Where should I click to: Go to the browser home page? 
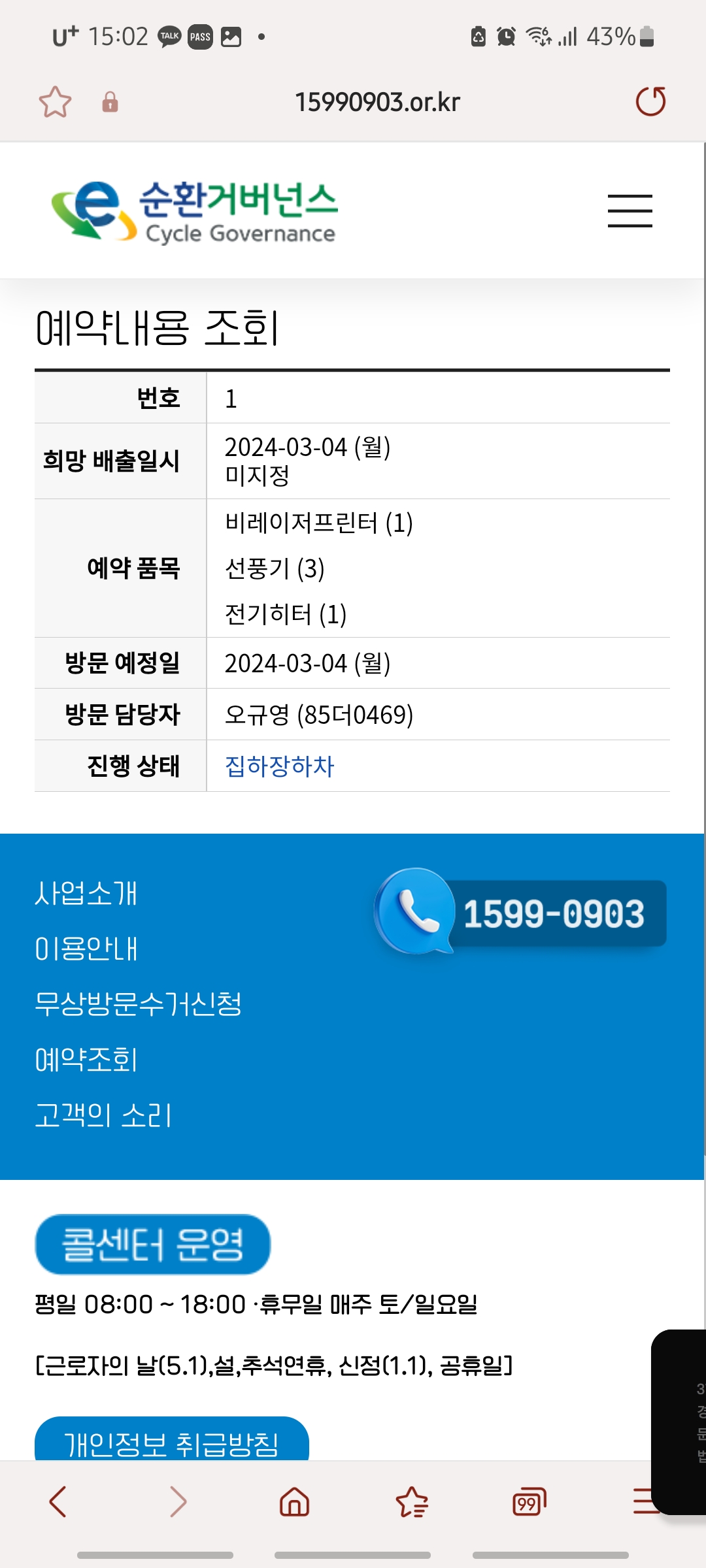point(294,1501)
